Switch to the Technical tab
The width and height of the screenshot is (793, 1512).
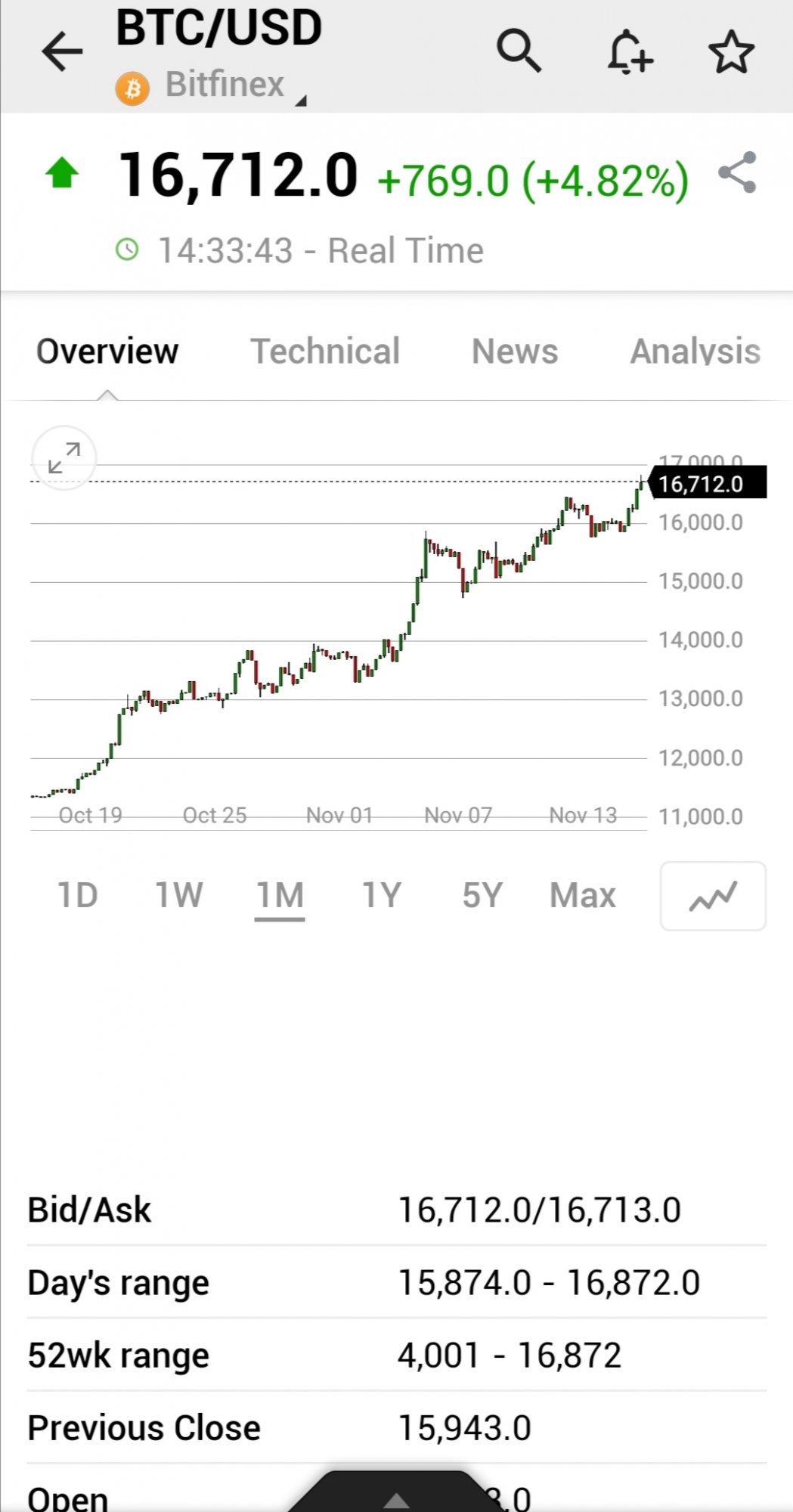325,352
